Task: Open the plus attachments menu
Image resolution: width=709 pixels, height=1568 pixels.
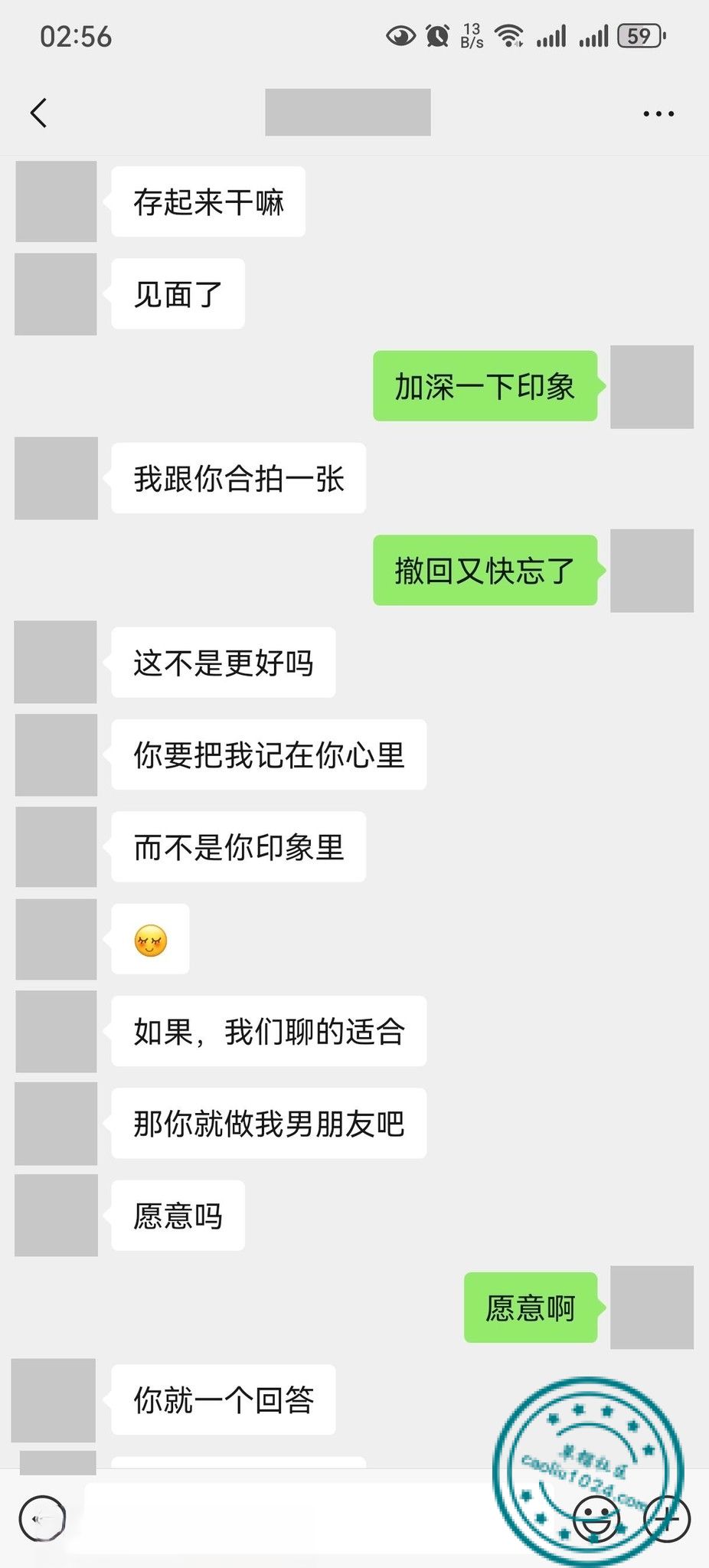Action: [668, 1518]
